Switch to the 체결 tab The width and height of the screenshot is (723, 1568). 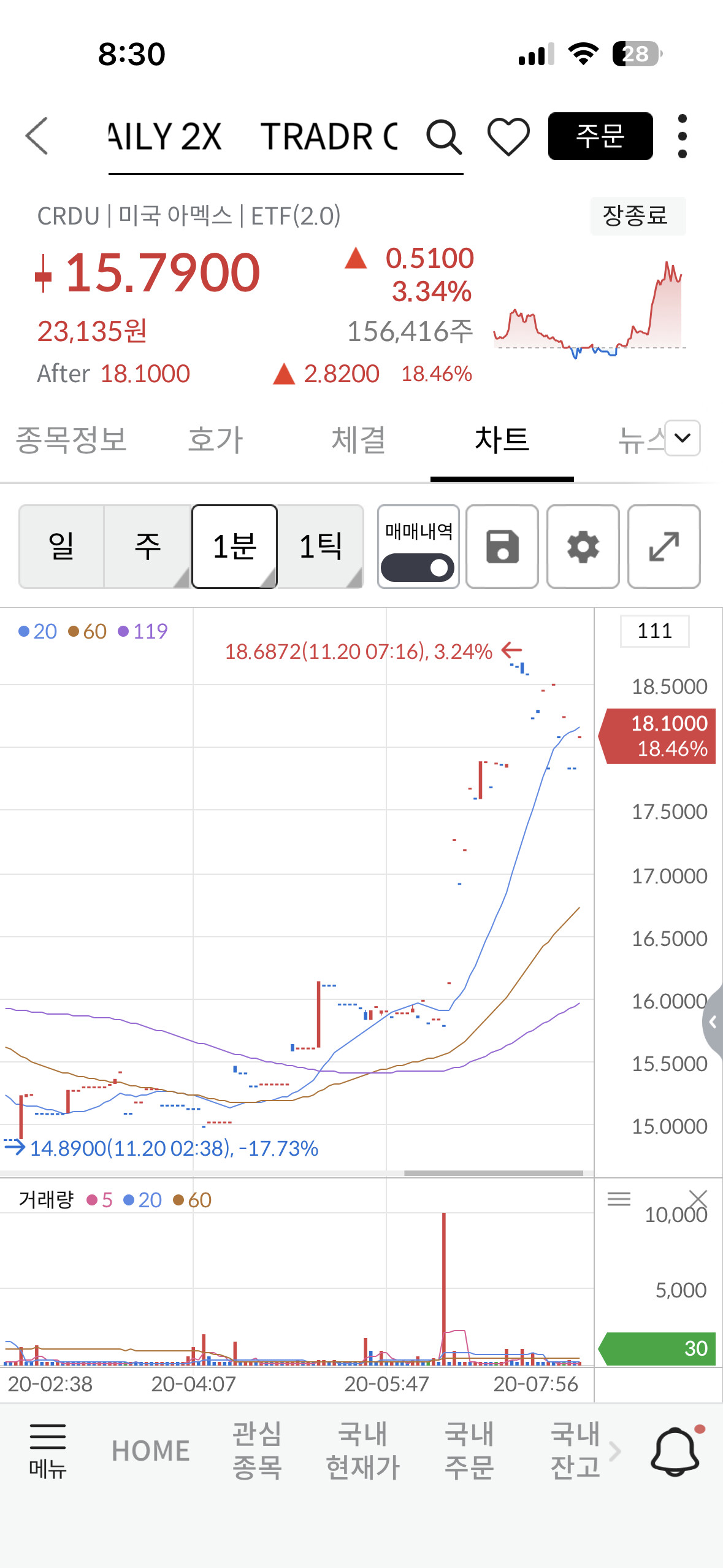[x=359, y=440]
